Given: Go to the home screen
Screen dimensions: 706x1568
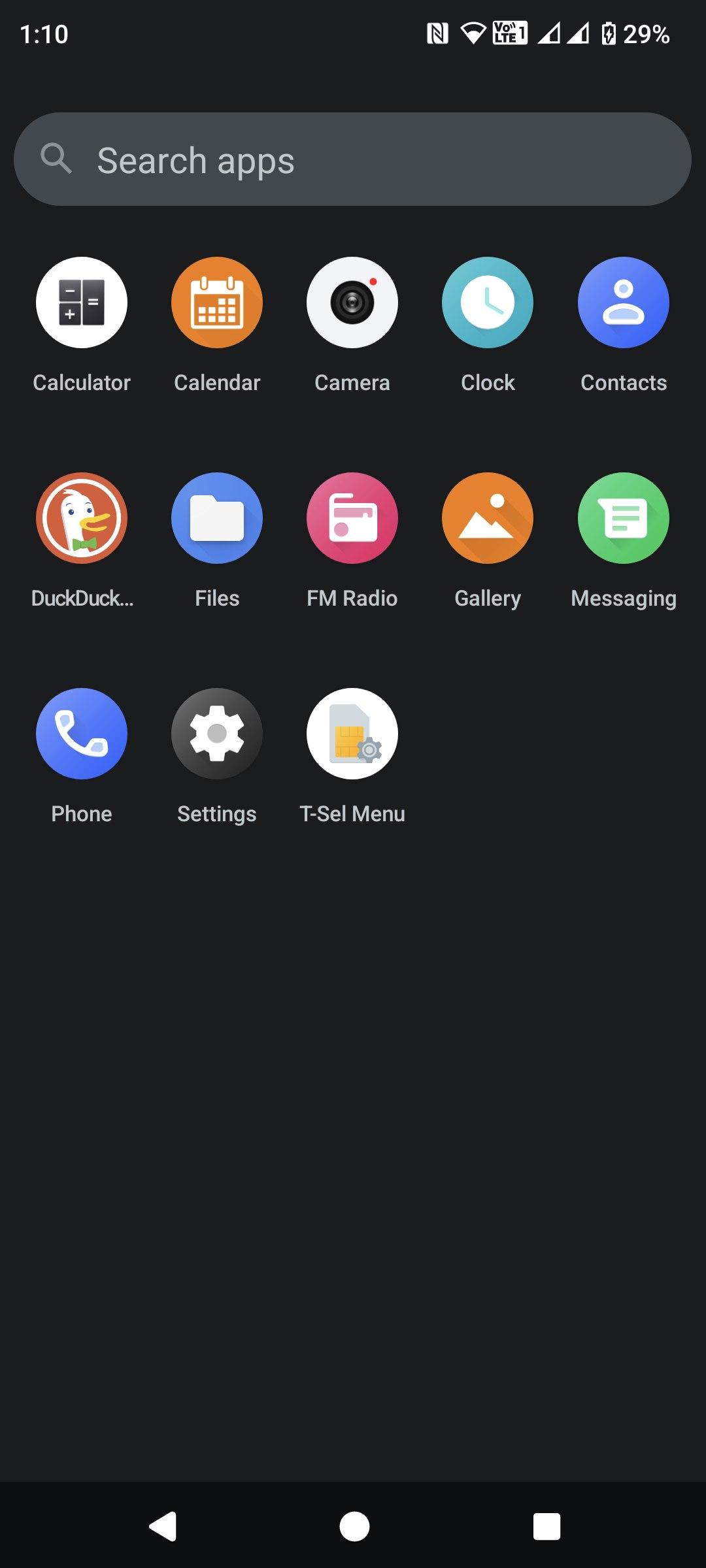Looking at the screenshot, I should coord(354,1526).
